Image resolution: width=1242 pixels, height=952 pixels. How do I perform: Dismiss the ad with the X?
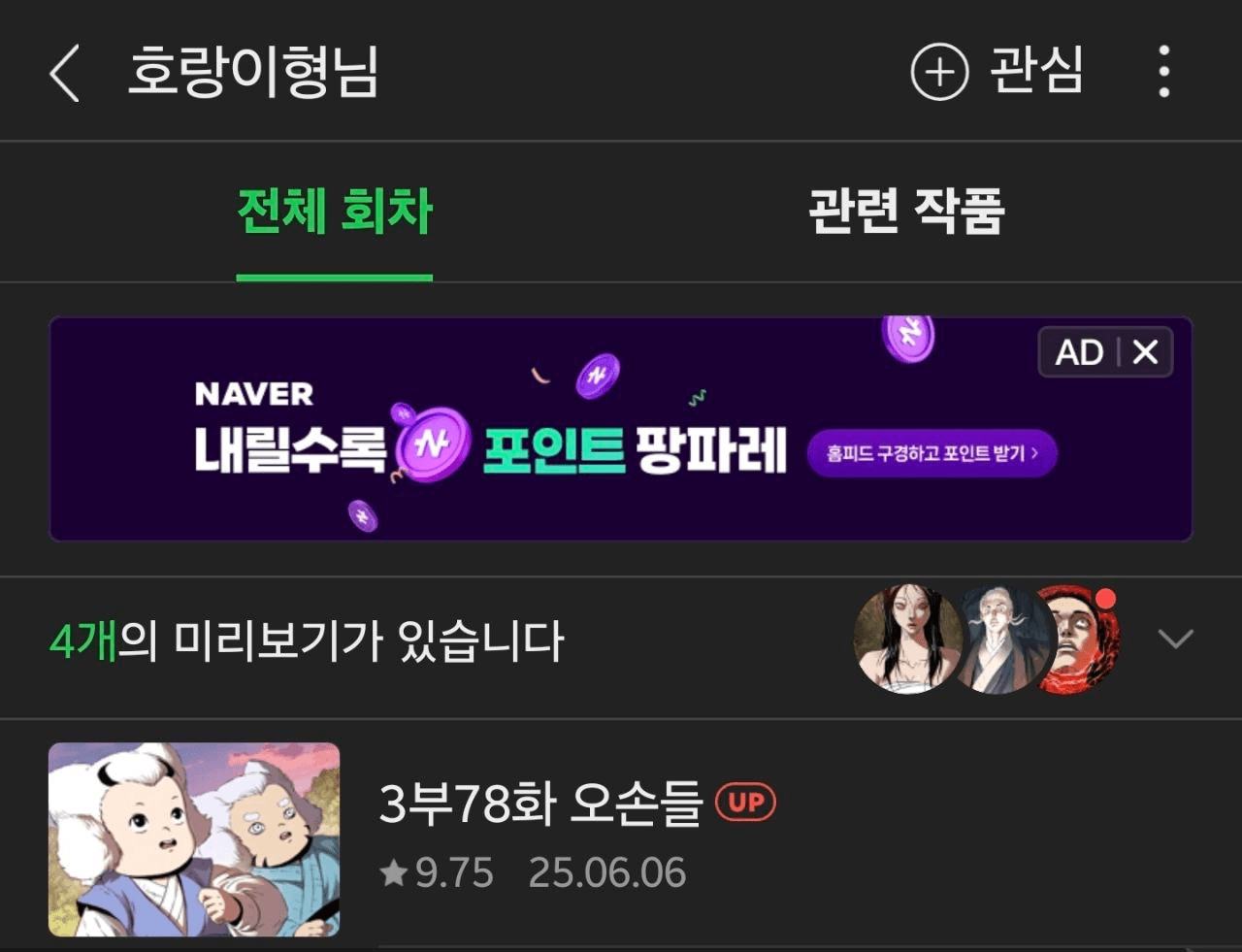click(x=1146, y=352)
